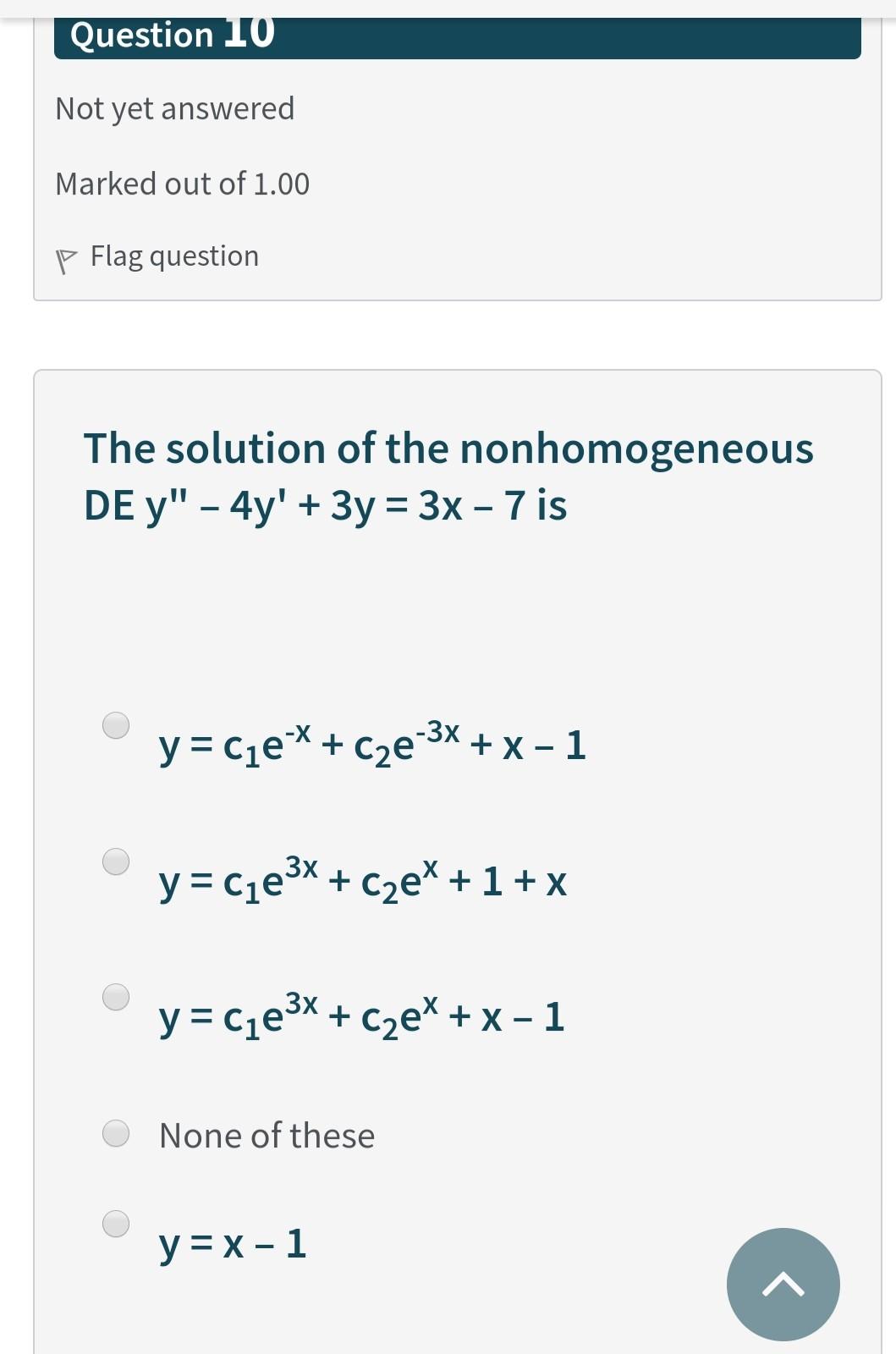Tap the scroll-to-top arrow button
This screenshot has width=896, height=1354.
[x=783, y=1285]
